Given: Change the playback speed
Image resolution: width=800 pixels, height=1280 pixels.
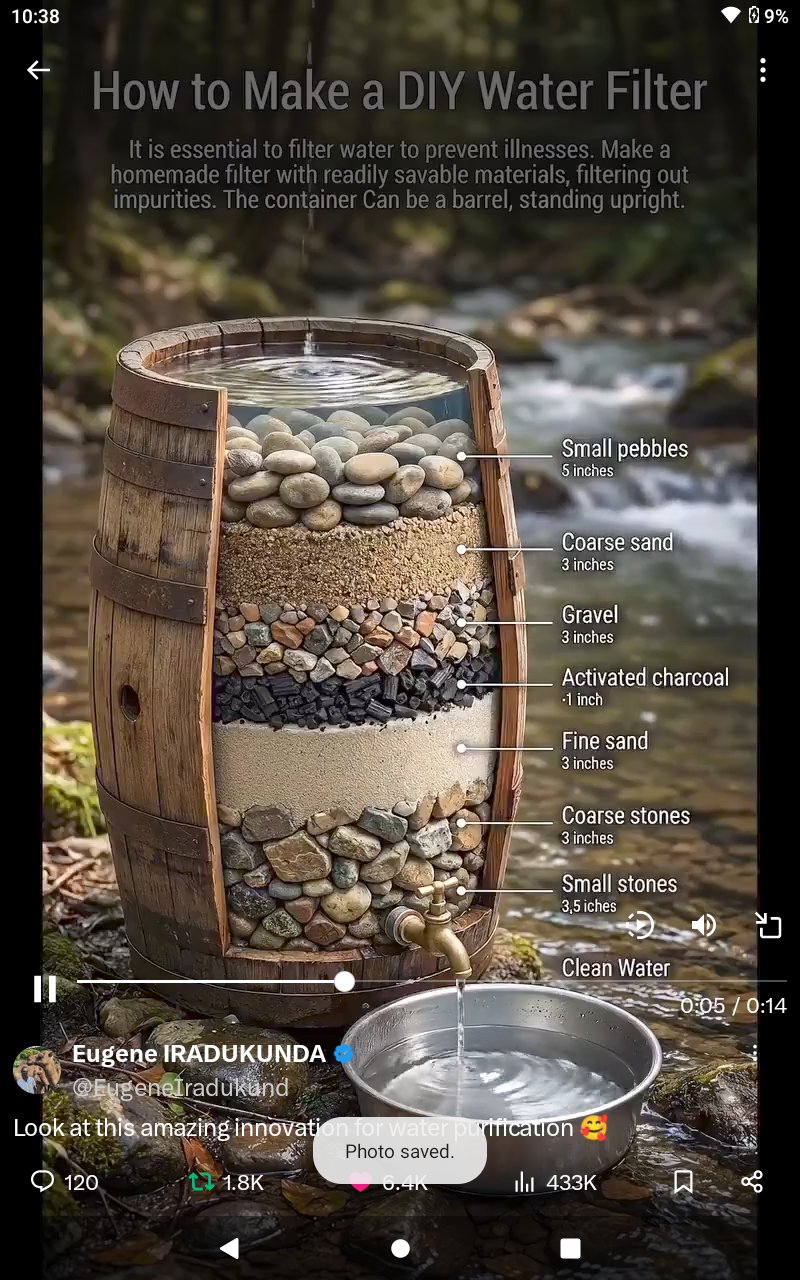Looking at the screenshot, I should click(x=640, y=925).
